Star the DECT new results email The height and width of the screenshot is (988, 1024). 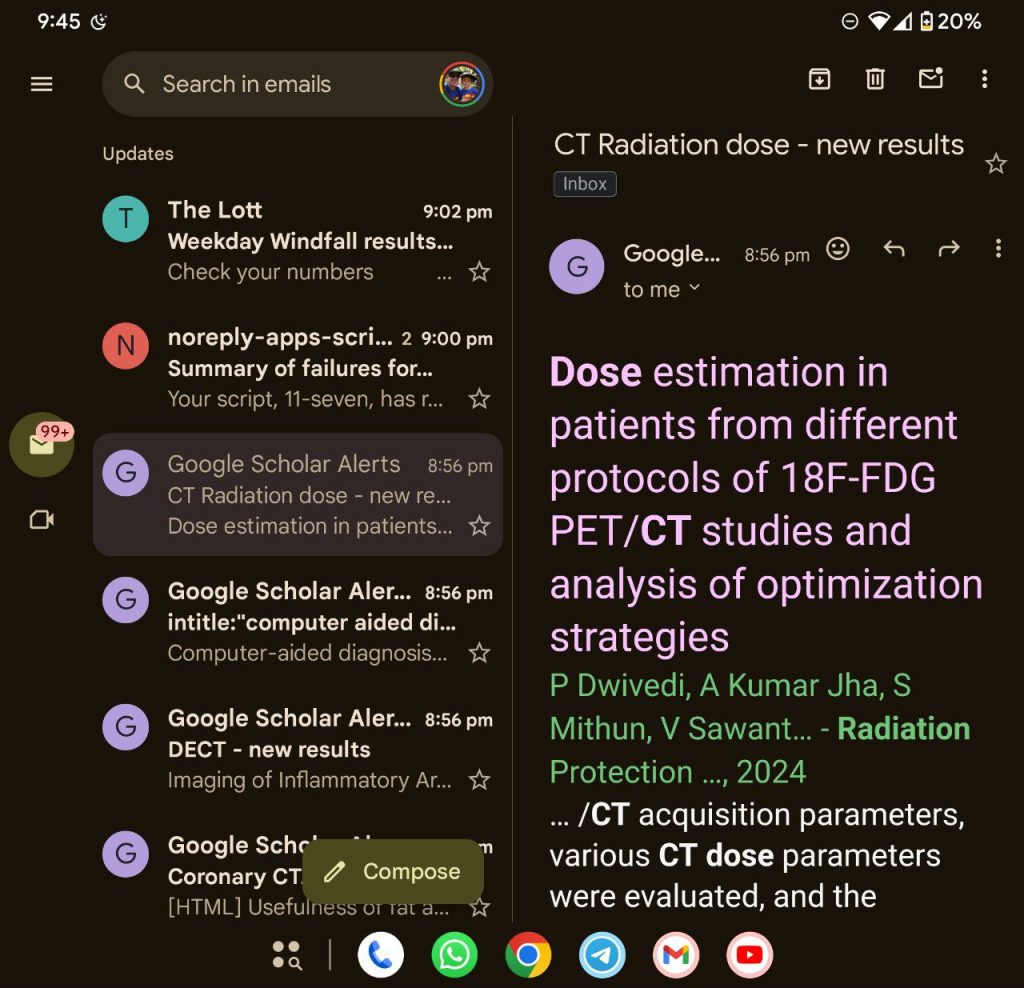480,780
